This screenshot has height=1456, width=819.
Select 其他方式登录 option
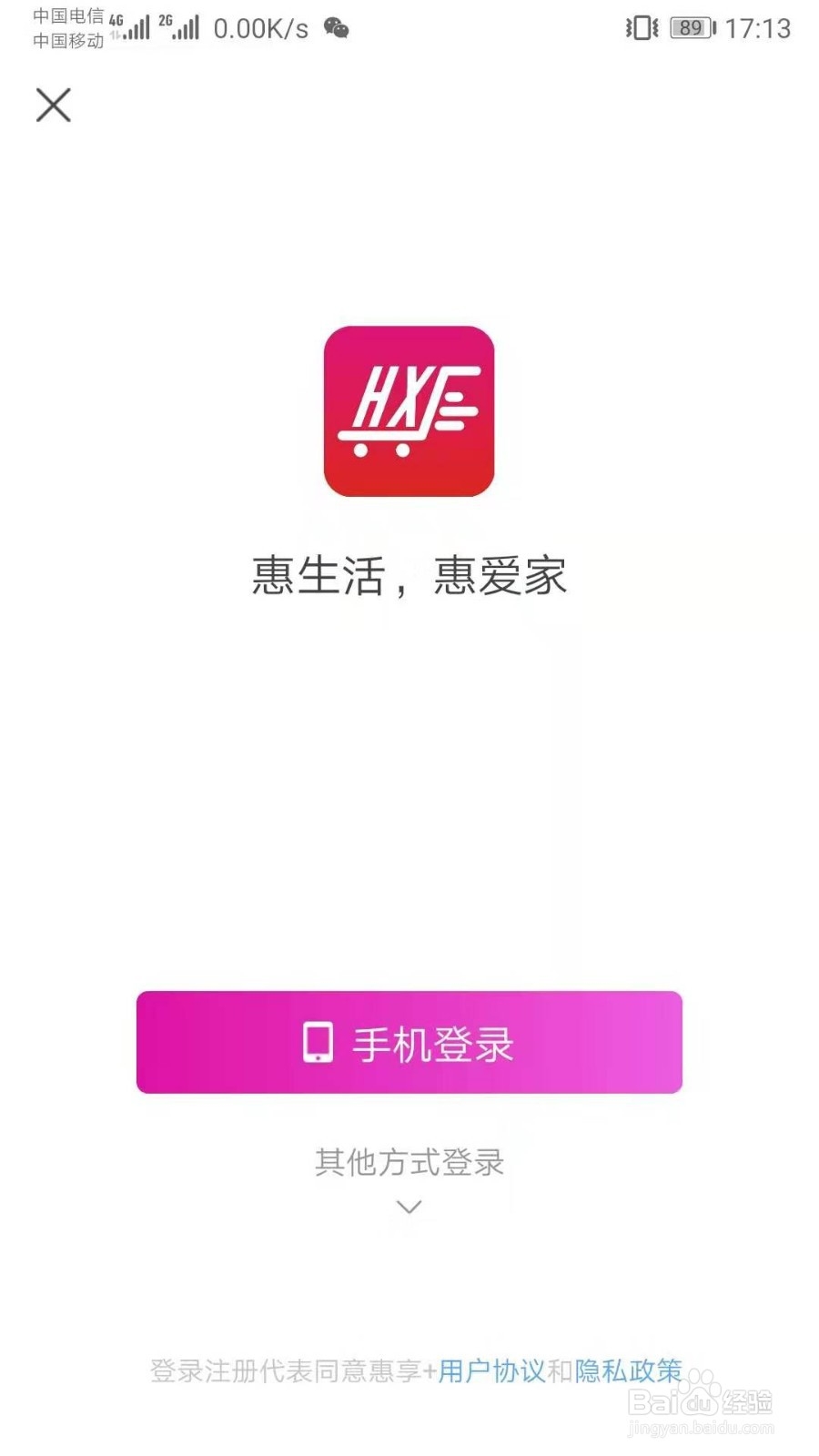click(x=408, y=1162)
